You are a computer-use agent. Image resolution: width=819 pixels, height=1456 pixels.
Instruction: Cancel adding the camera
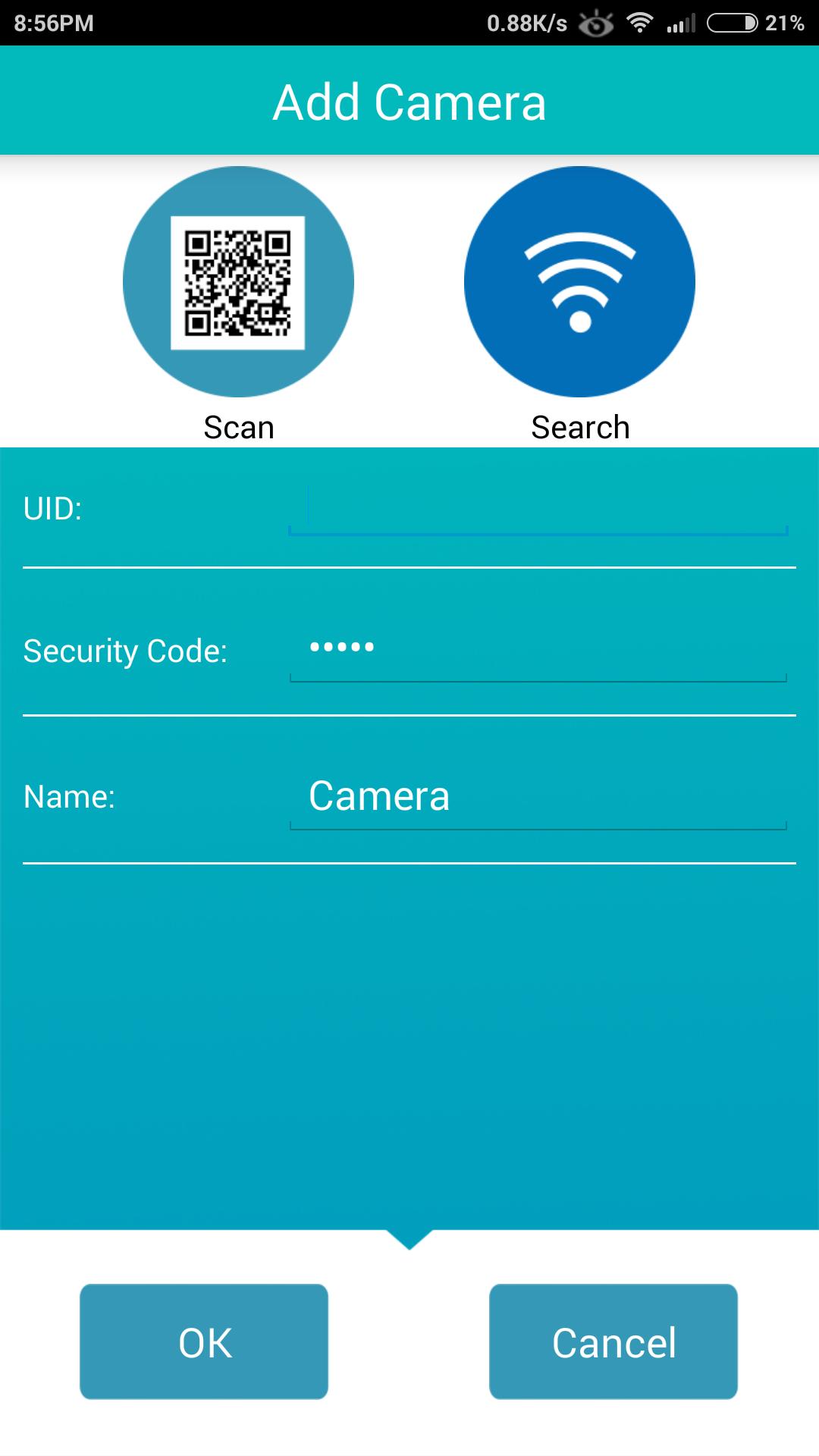[613, 1341]
